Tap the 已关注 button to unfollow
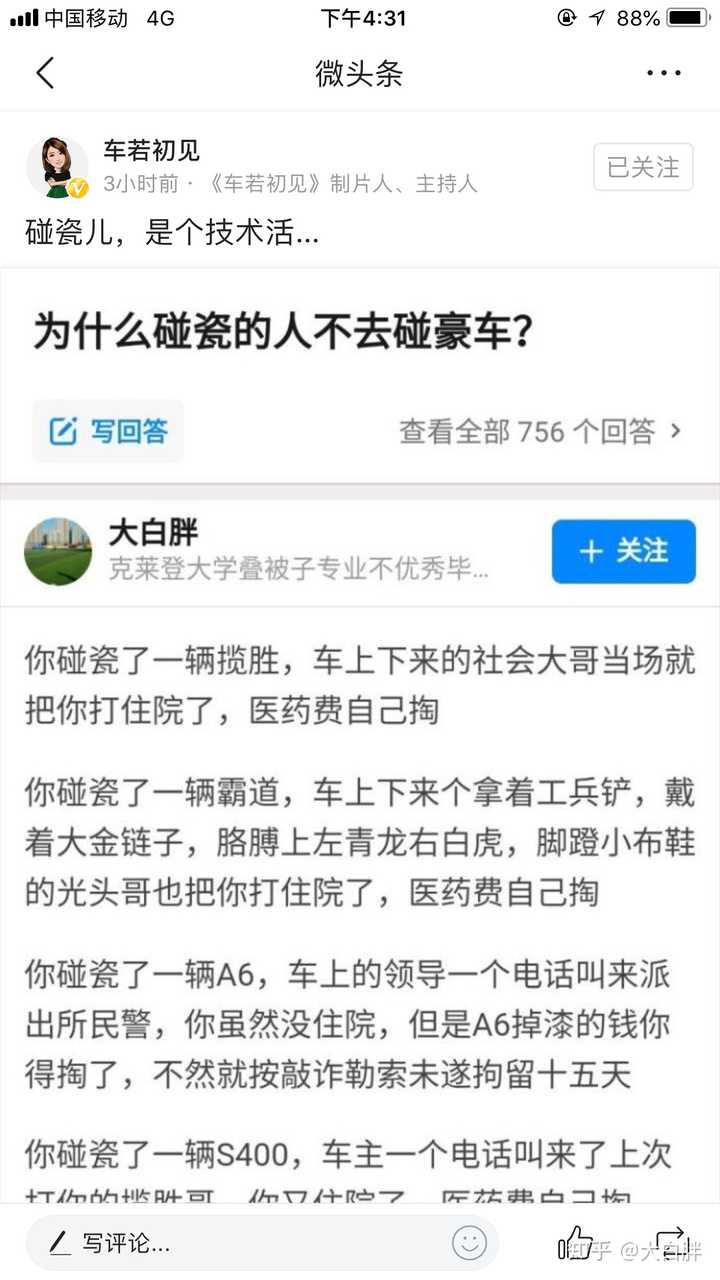This screenshot has height=1280, width=720. [643, 166]
